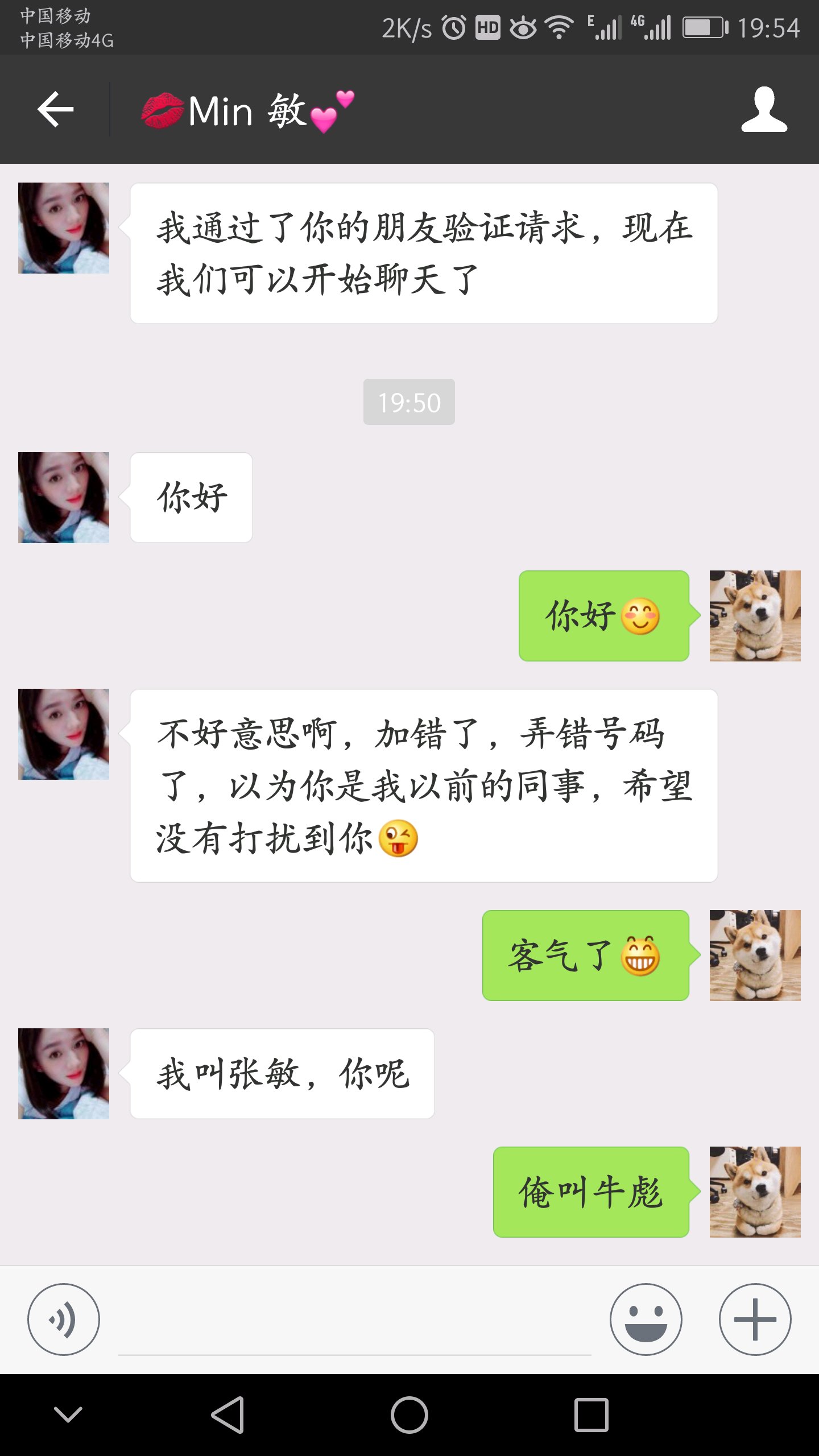Open recent apps overview
The height and width of the screenshot is (1456, 819).
[x=591, y=1414]
